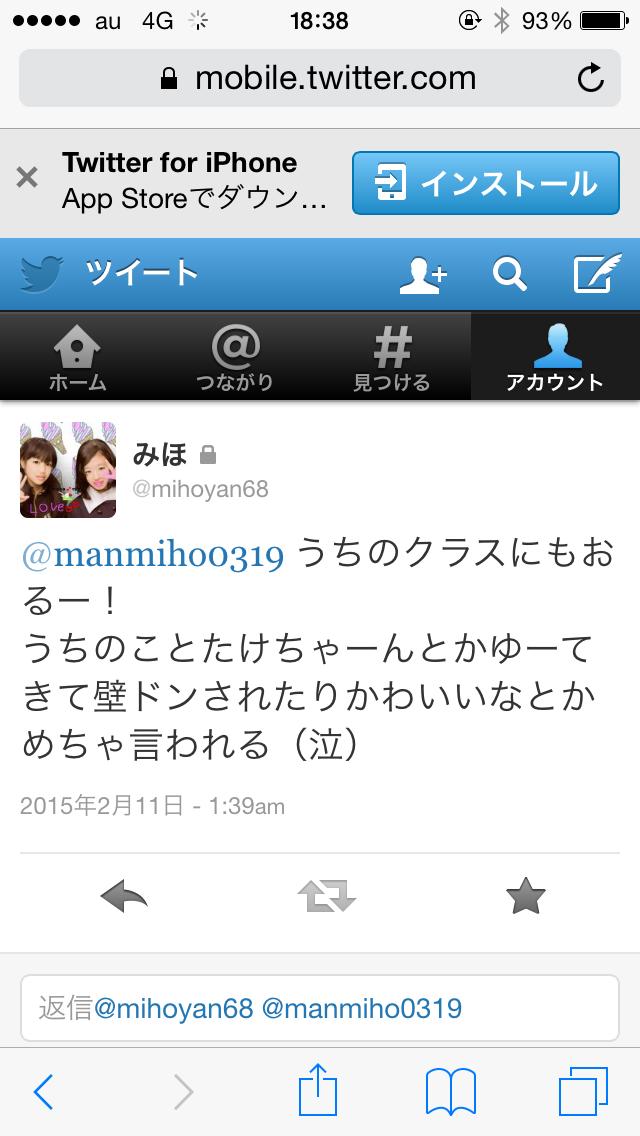The width and height of the screenshot is (640, 1136).
Task: Tap the mobile.twitter.com address bar
Action: point(320,78)
